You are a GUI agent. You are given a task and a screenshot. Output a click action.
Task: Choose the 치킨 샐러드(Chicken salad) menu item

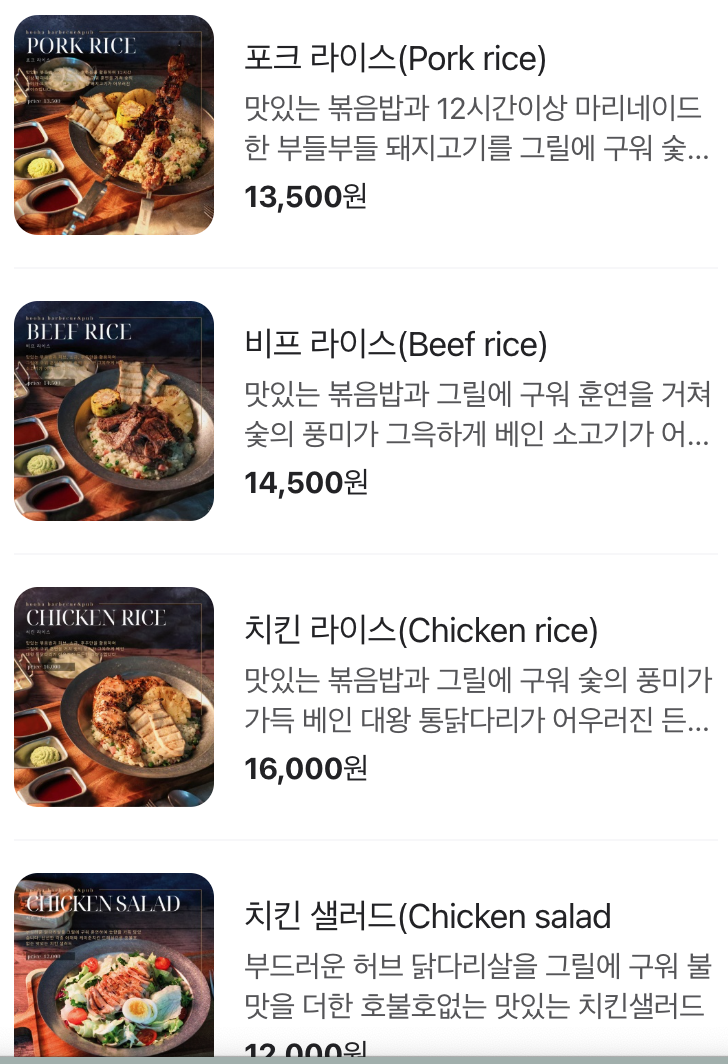(427, 917)
